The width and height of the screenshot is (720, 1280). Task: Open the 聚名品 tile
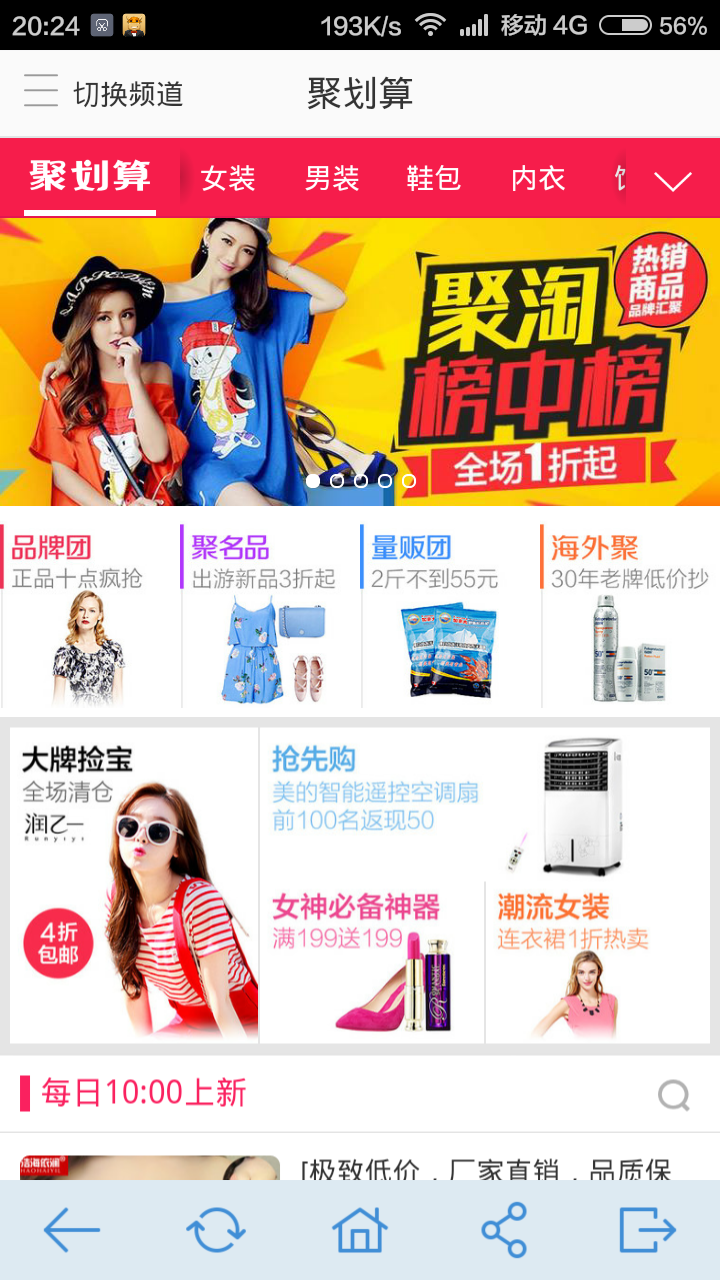(x=270, y=615)
